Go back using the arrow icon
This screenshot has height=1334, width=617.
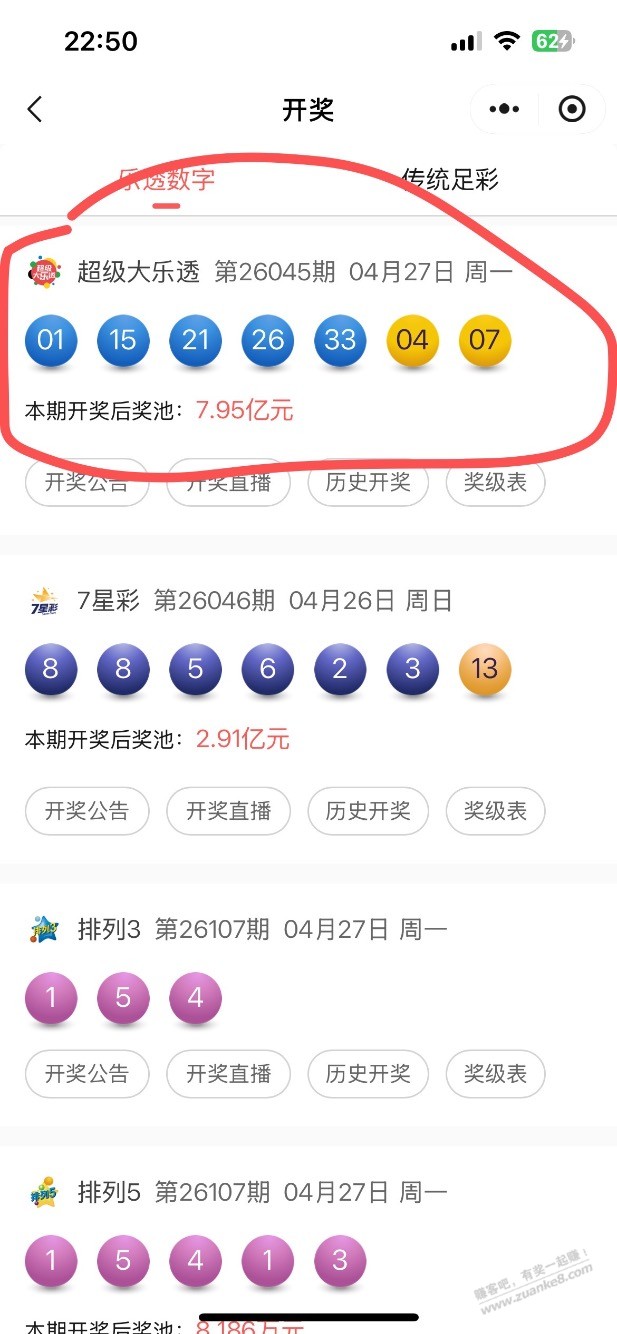click(35, 109)
